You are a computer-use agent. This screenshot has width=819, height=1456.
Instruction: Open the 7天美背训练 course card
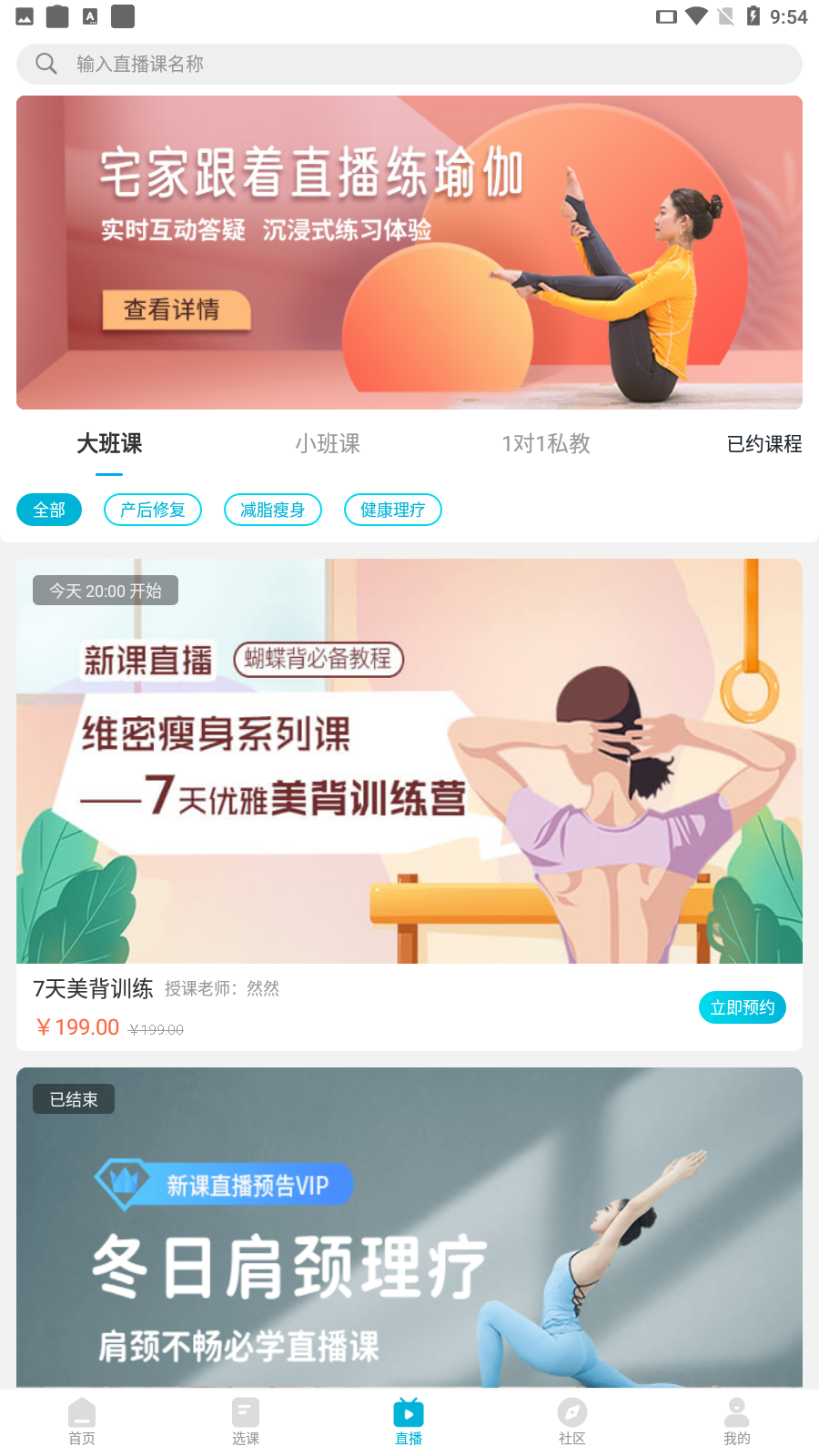point(409,761)
